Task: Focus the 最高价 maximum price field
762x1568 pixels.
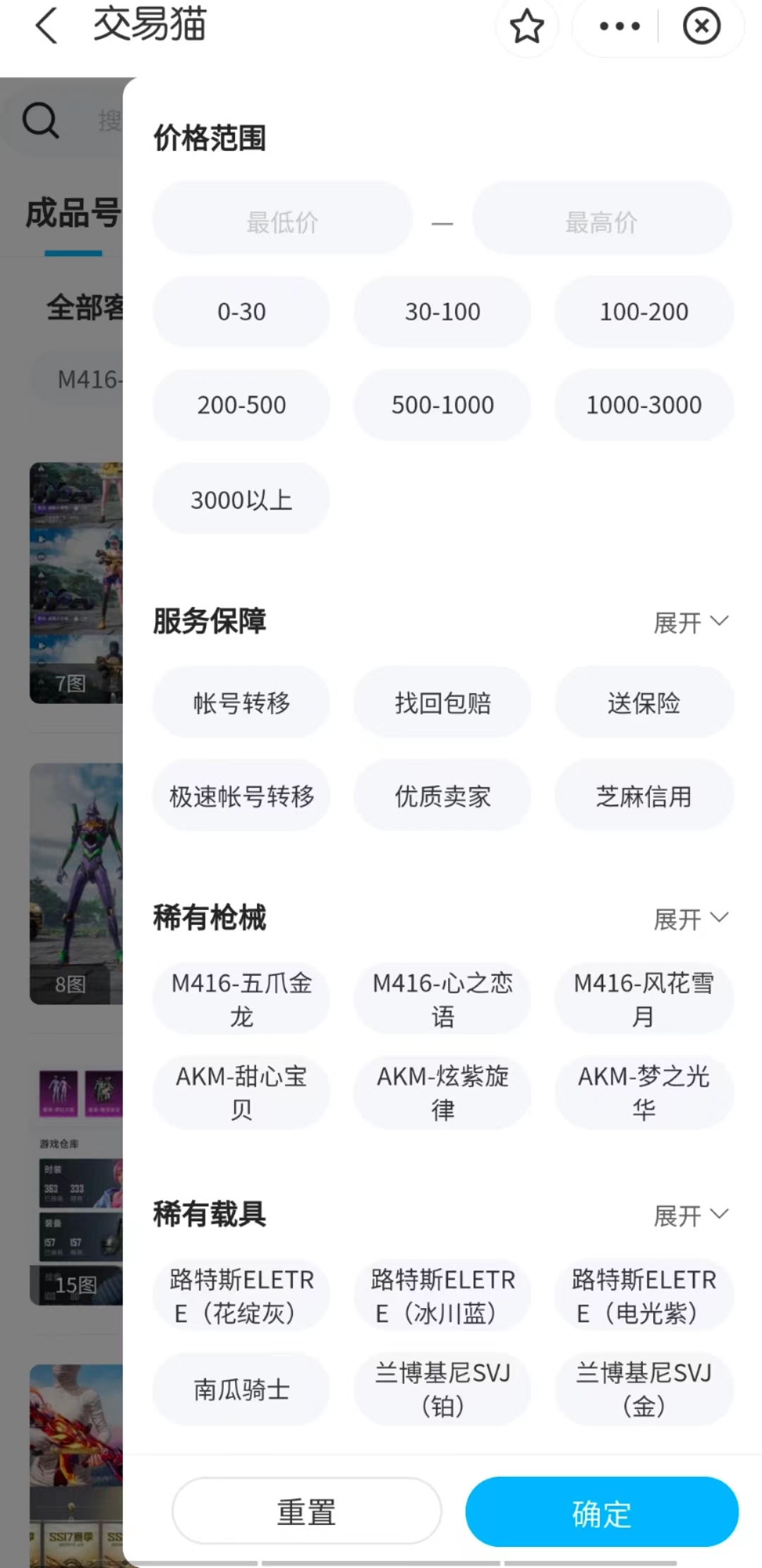Action: coord(601,222)
